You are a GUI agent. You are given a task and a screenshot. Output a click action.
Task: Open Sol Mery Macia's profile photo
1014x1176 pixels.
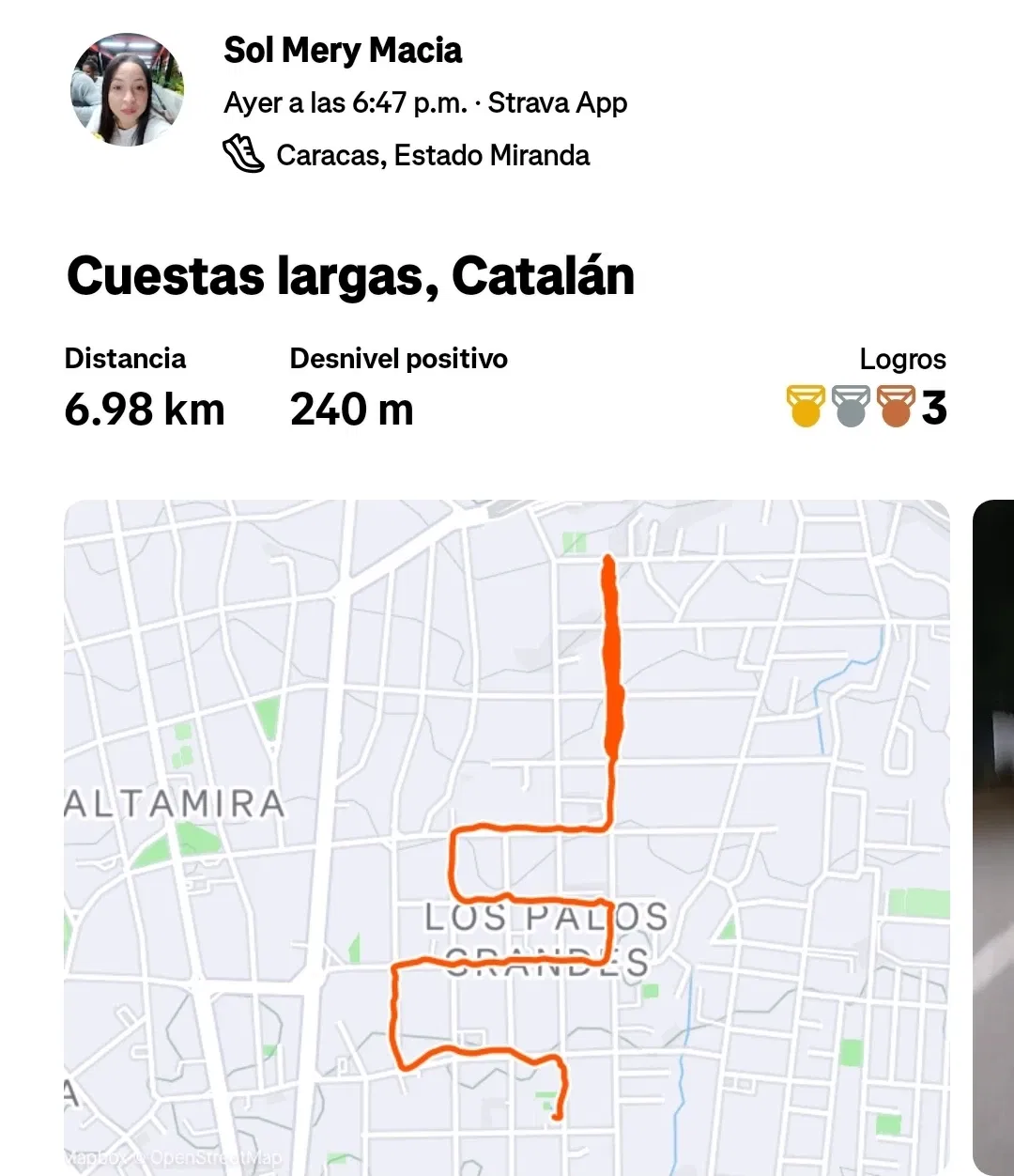pyautogui.click(x=127, y=90)
